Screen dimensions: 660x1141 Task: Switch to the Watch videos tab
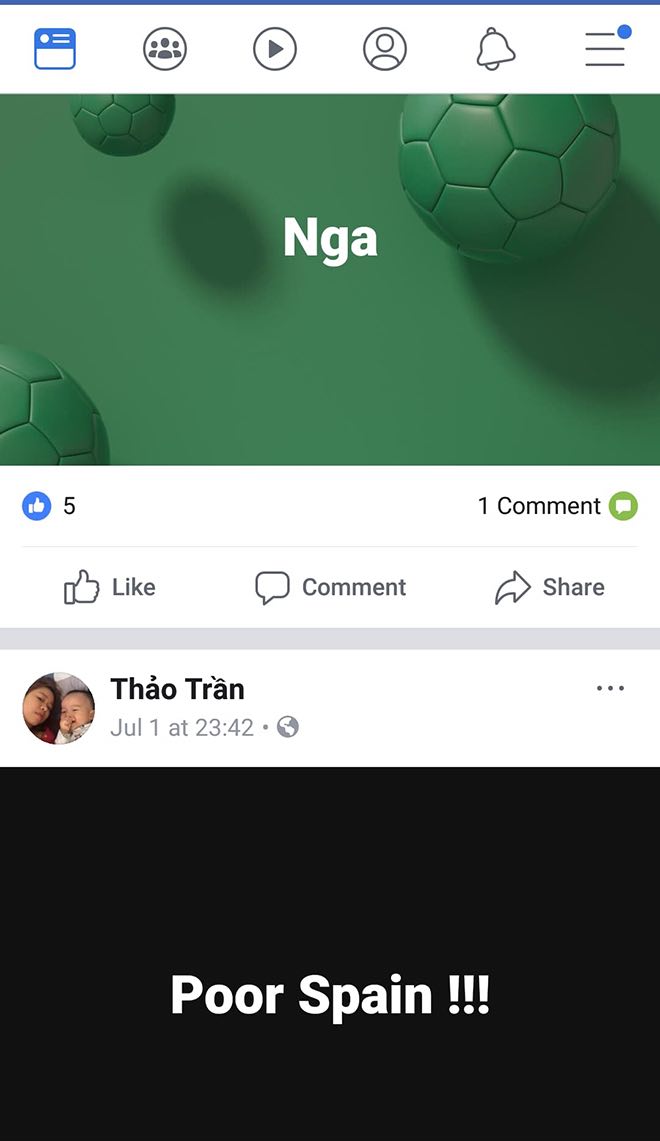coord(275,48)
